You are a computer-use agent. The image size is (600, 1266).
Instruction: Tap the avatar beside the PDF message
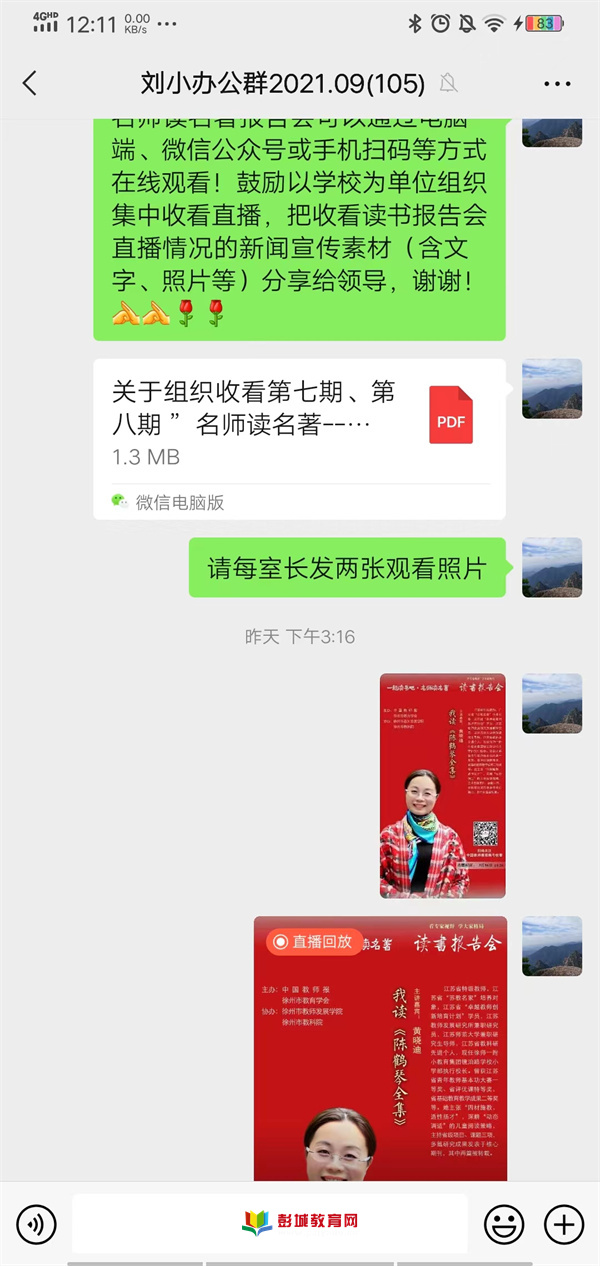552,388
